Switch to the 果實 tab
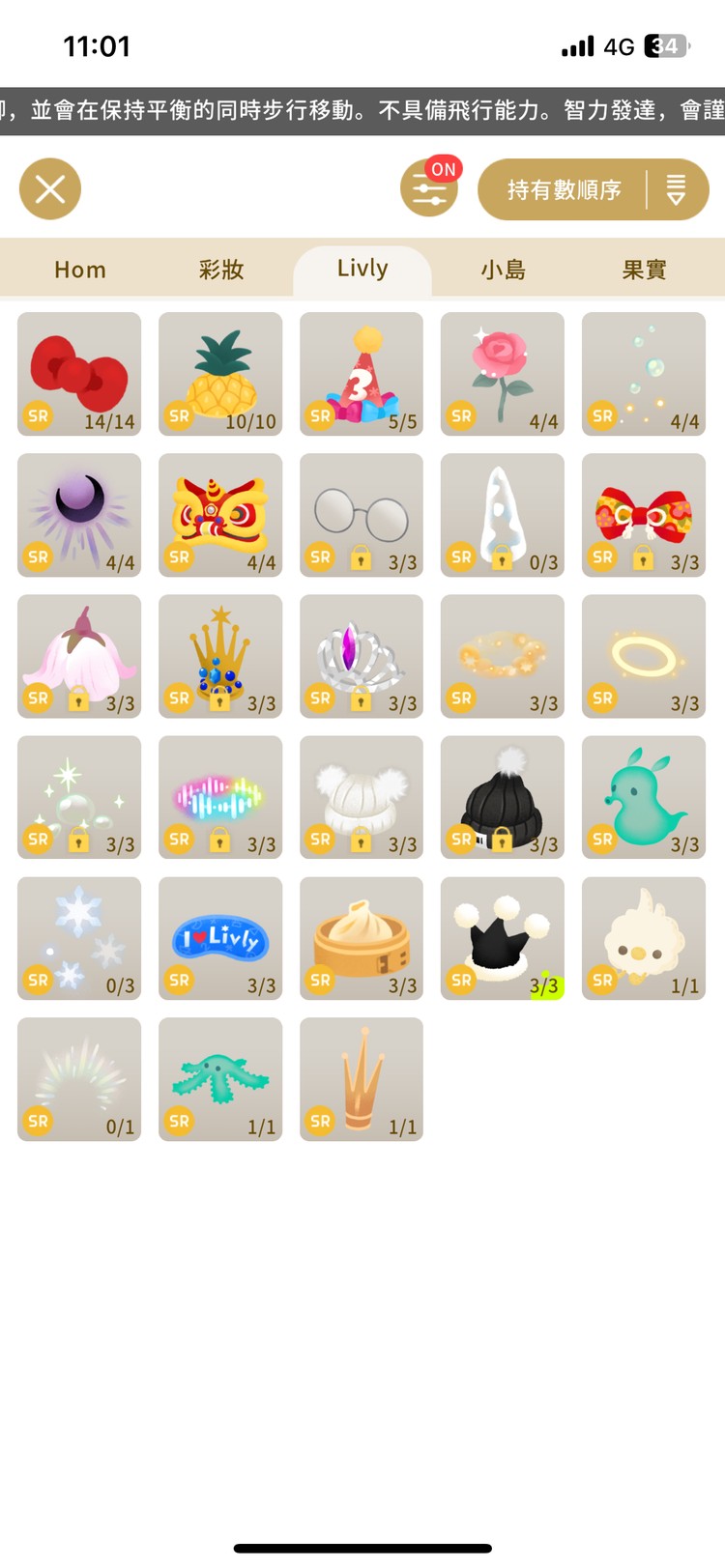The image size is (725, 1568). [x=644, y=270]
